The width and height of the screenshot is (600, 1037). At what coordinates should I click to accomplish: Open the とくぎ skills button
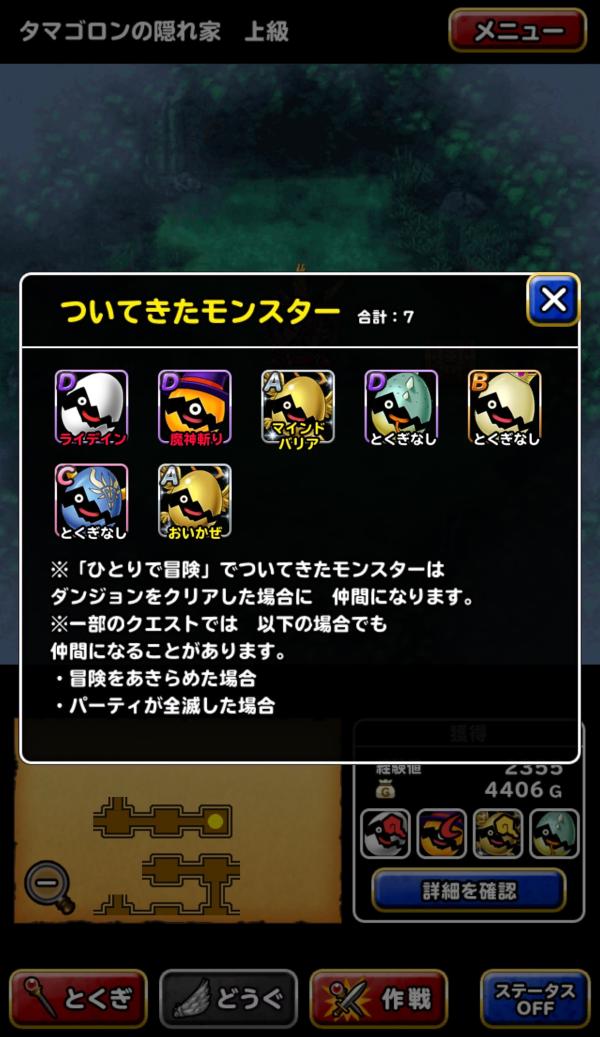[78, 997]
